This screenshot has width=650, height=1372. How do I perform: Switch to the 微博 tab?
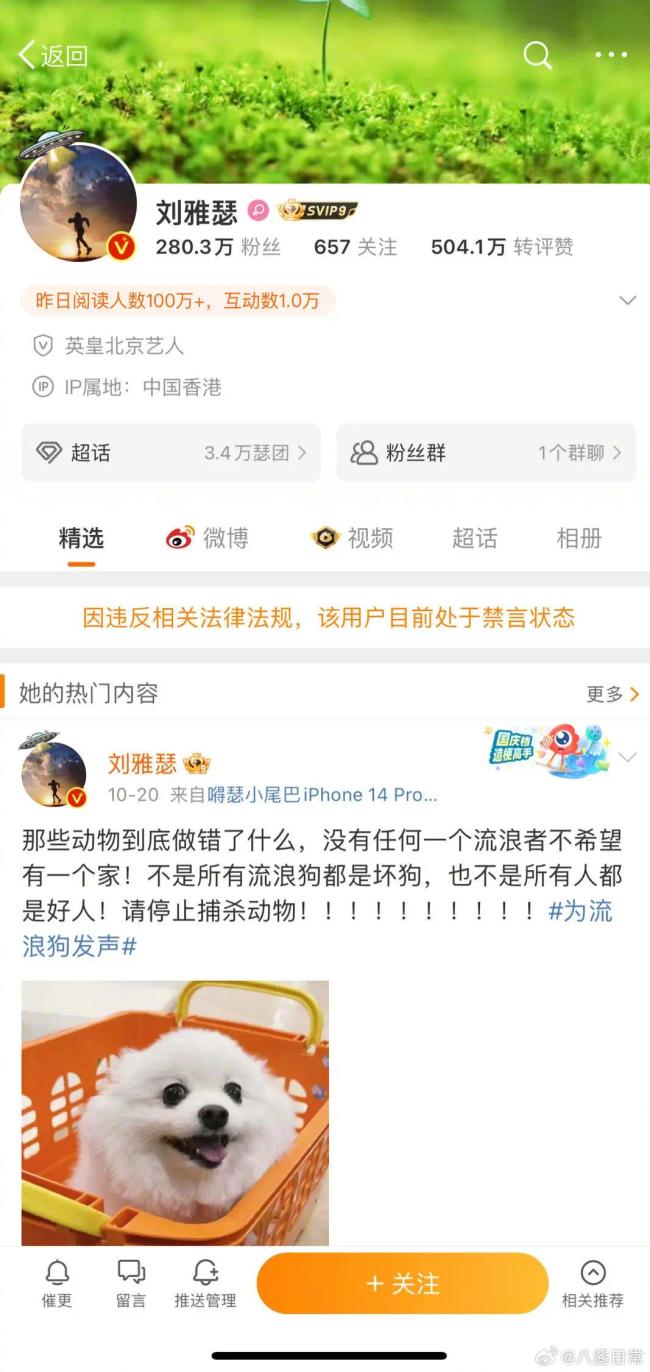[207, 539]
